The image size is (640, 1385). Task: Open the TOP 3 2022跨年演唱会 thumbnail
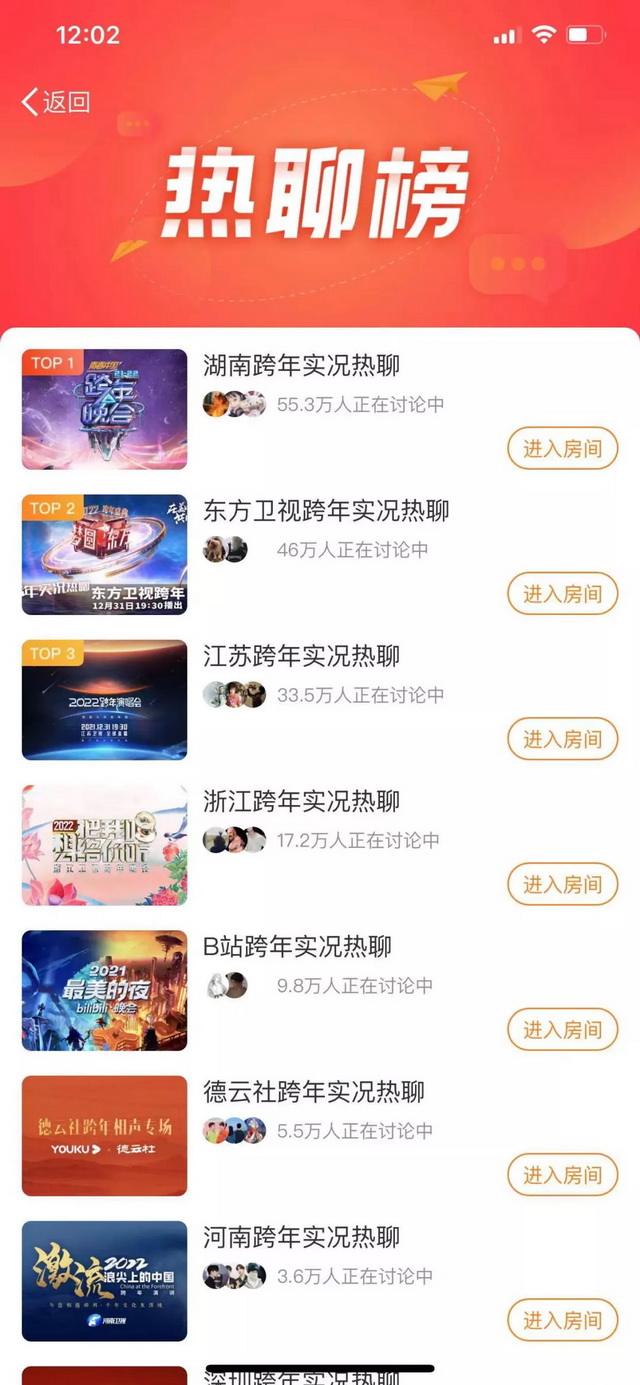(x=104, y=700)
